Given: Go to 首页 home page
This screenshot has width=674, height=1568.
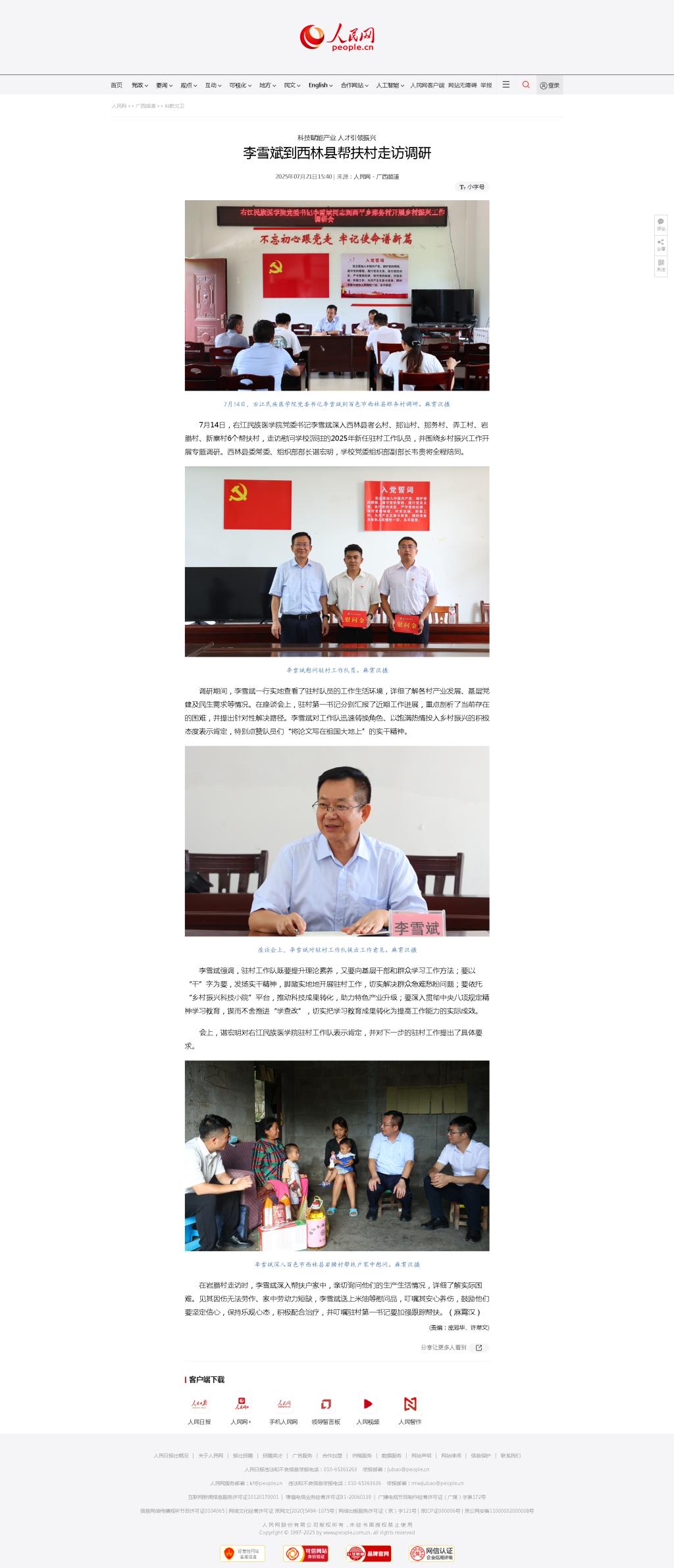Looking at the screenshot, I should (117, 86).
